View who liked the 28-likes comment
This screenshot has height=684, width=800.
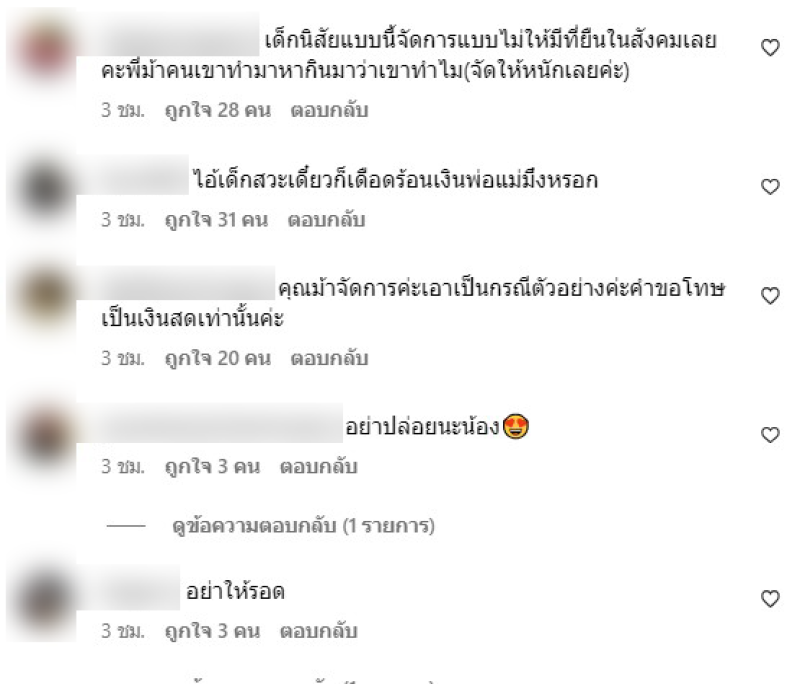tap(218, 111)
